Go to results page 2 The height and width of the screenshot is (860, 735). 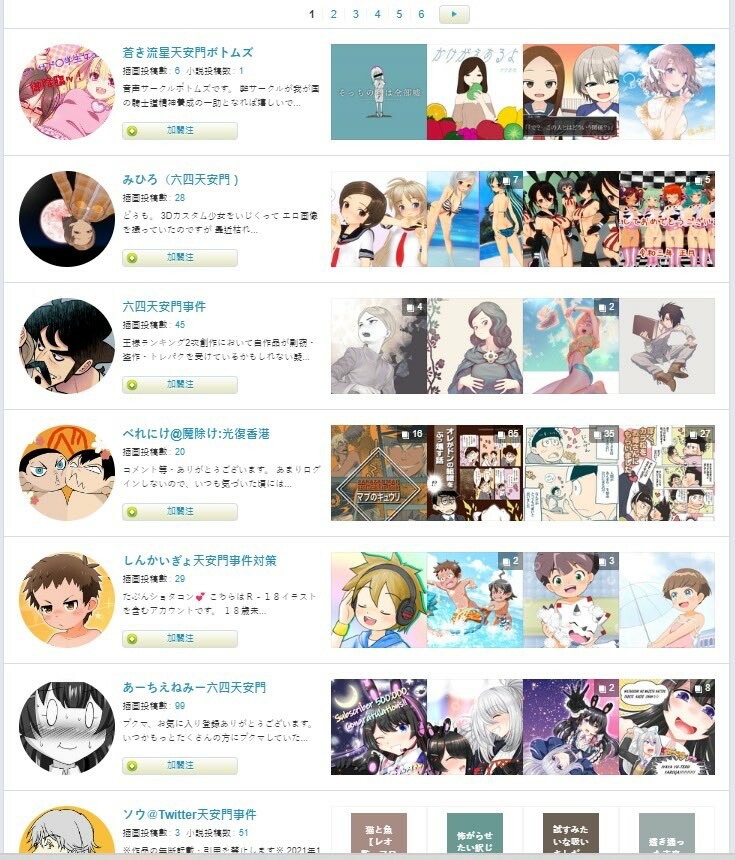point(334,14)
